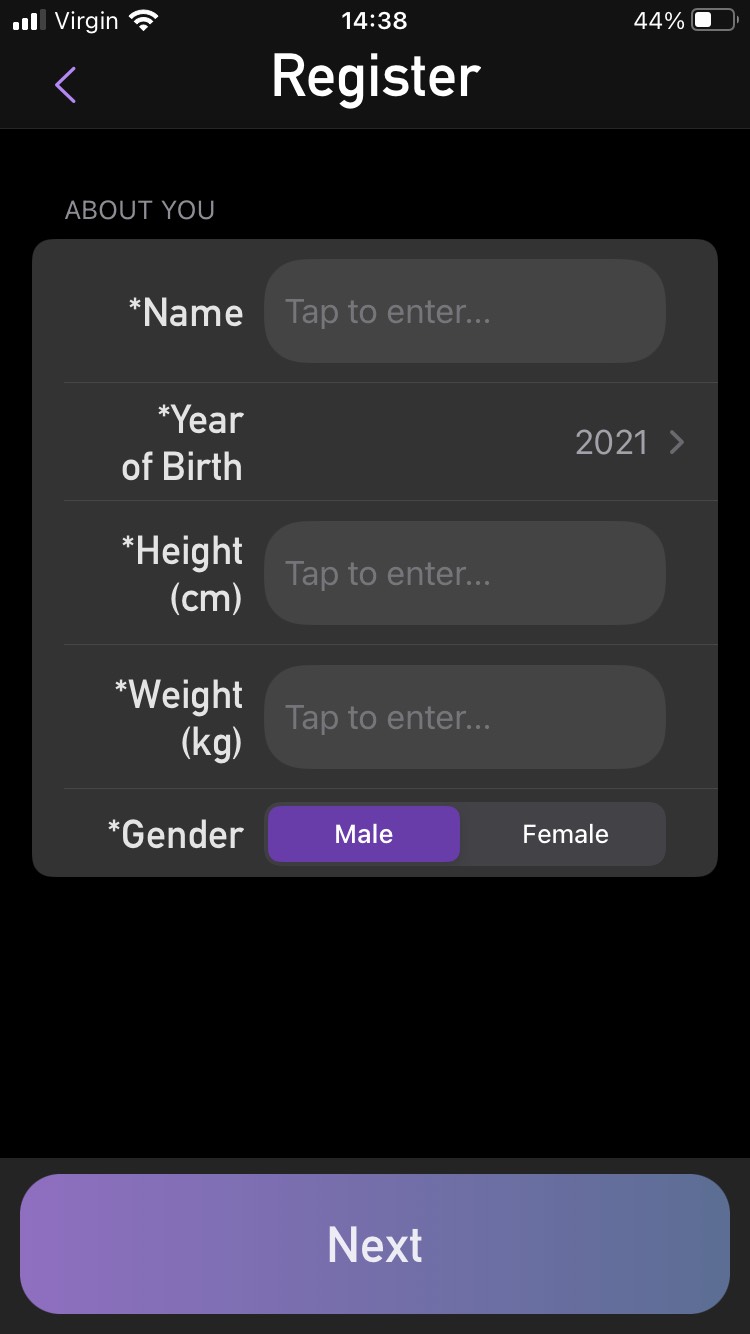Image resolution: width=750 pixels, height=1334 pixels.
Task: Select Male gender option
Action: click(x=364, y=834)
